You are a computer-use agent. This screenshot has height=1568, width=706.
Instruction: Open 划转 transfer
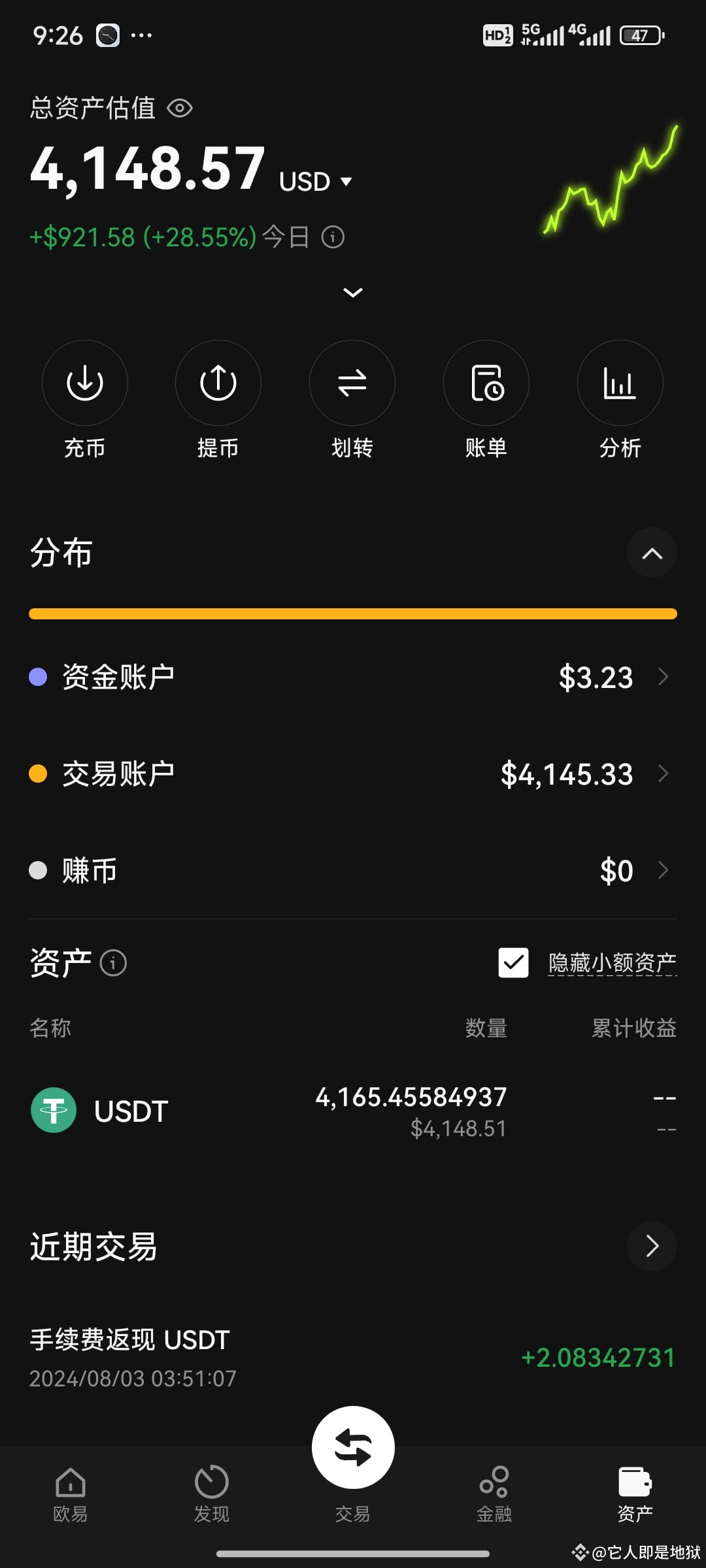[x=352, y=384]
